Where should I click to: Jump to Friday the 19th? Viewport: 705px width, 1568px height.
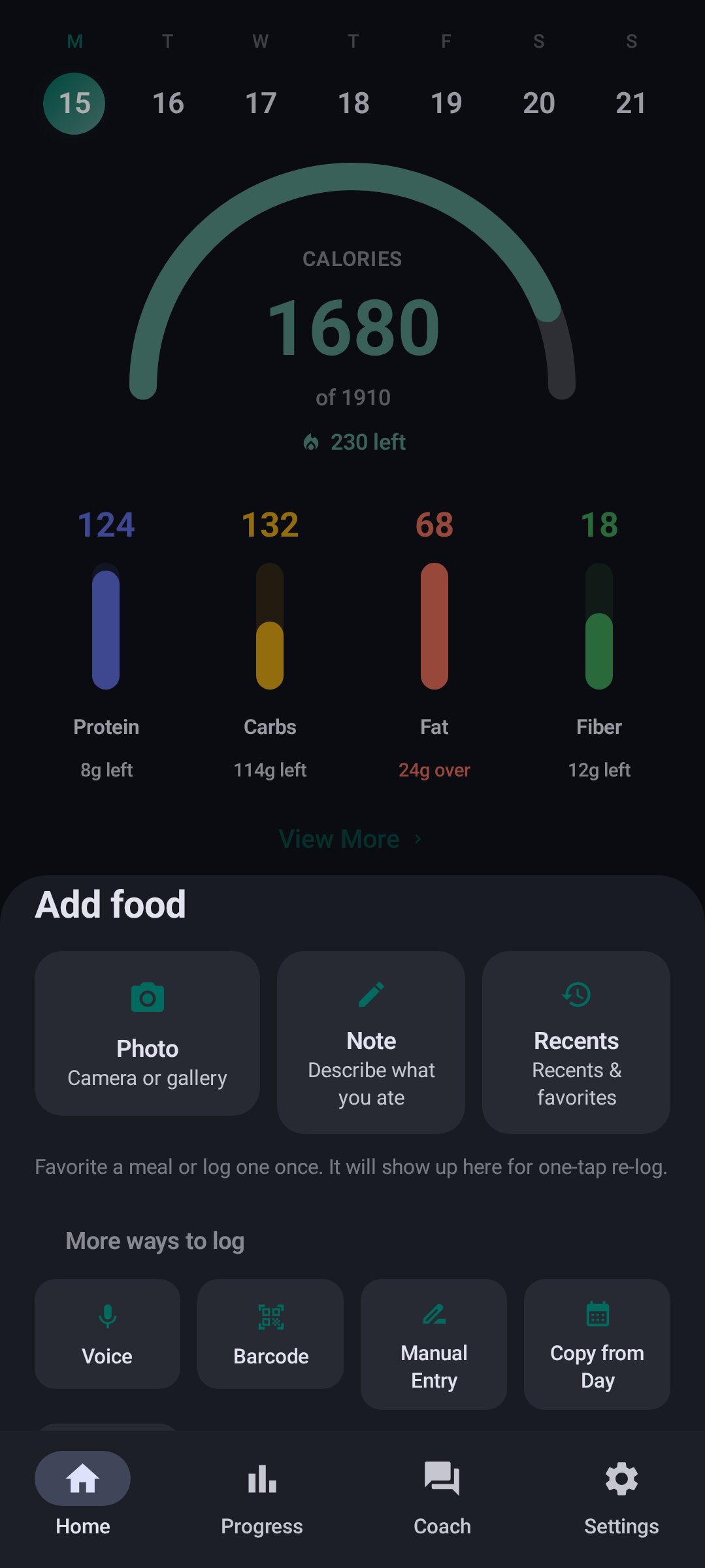(x=446, y=103)
